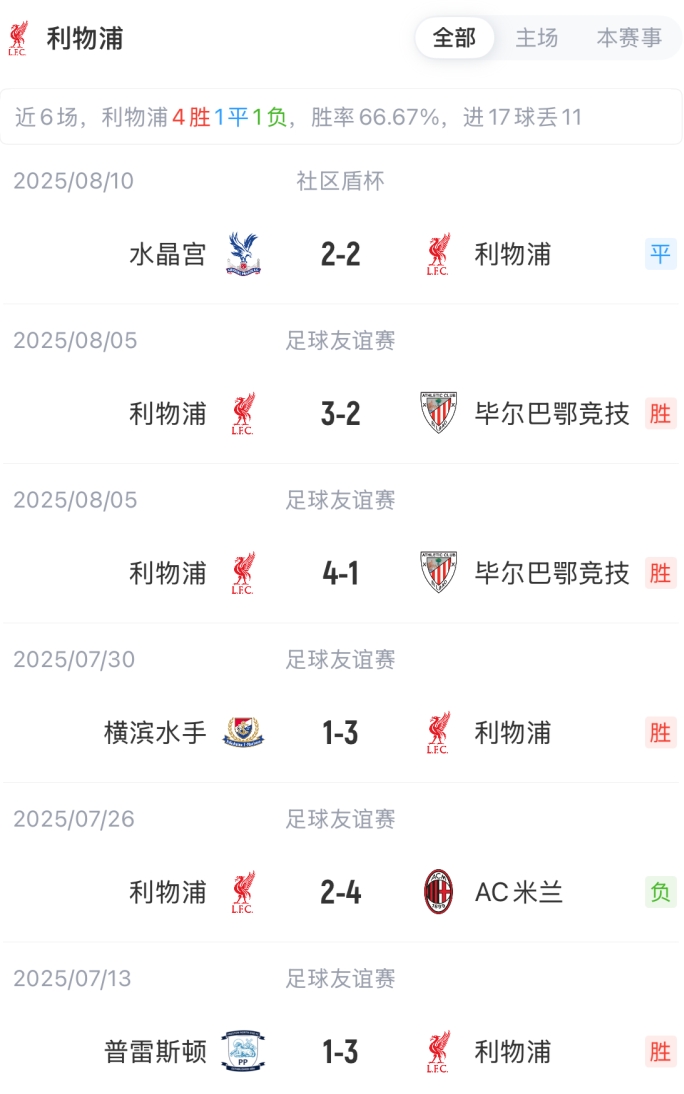Show only 本赛事 matches

pos(629,39)
